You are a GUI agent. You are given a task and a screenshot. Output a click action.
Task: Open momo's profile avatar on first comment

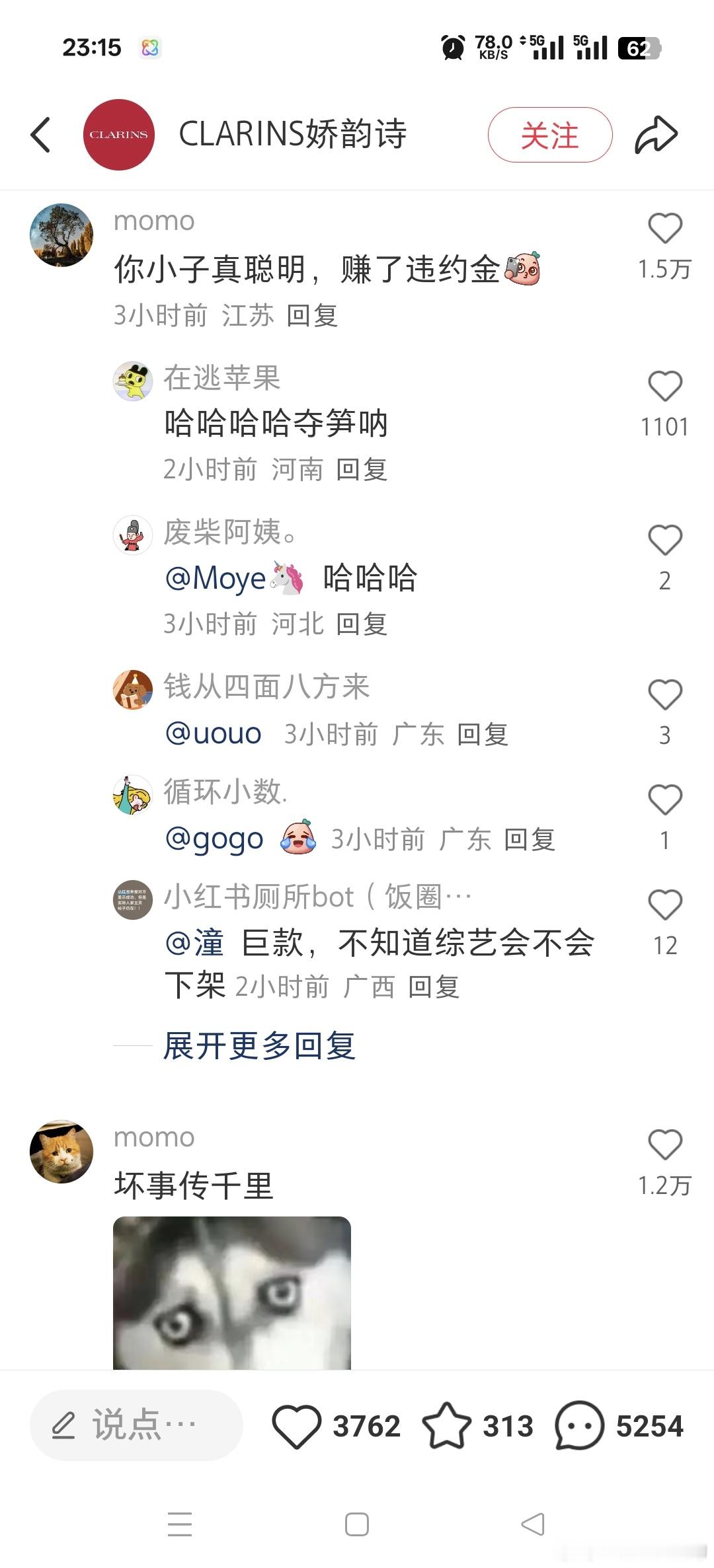61,235
